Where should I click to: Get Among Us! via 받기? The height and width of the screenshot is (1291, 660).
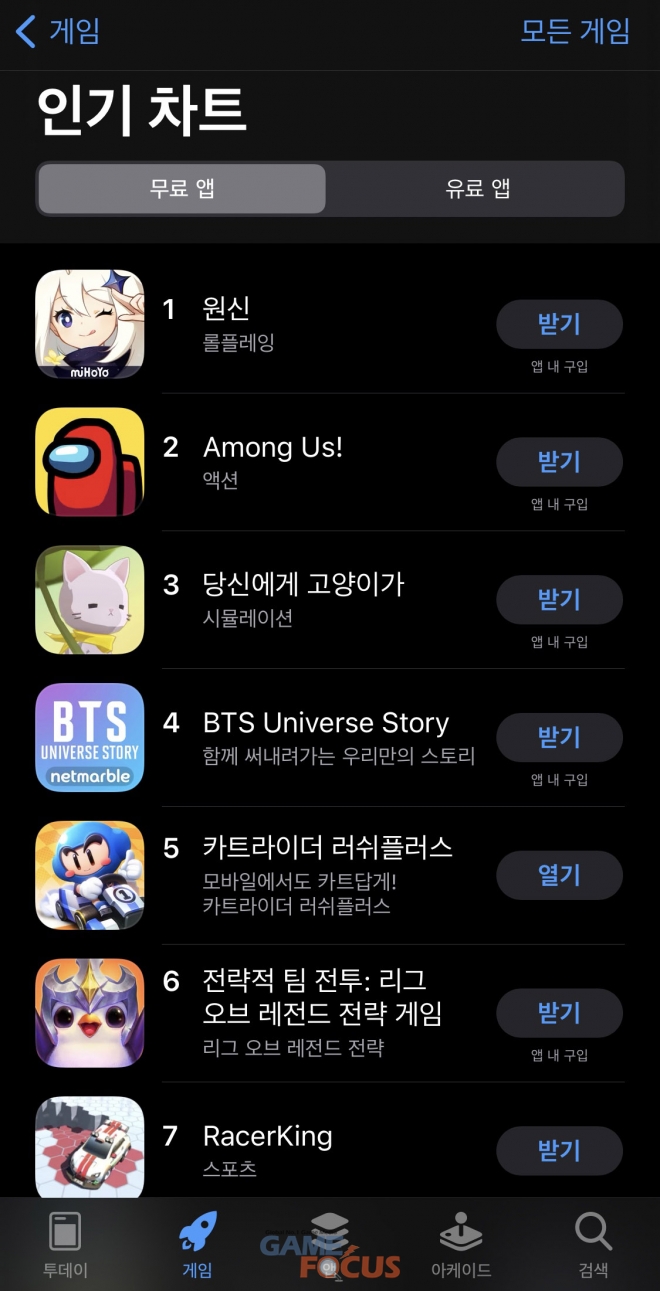(x=559, y=462)
